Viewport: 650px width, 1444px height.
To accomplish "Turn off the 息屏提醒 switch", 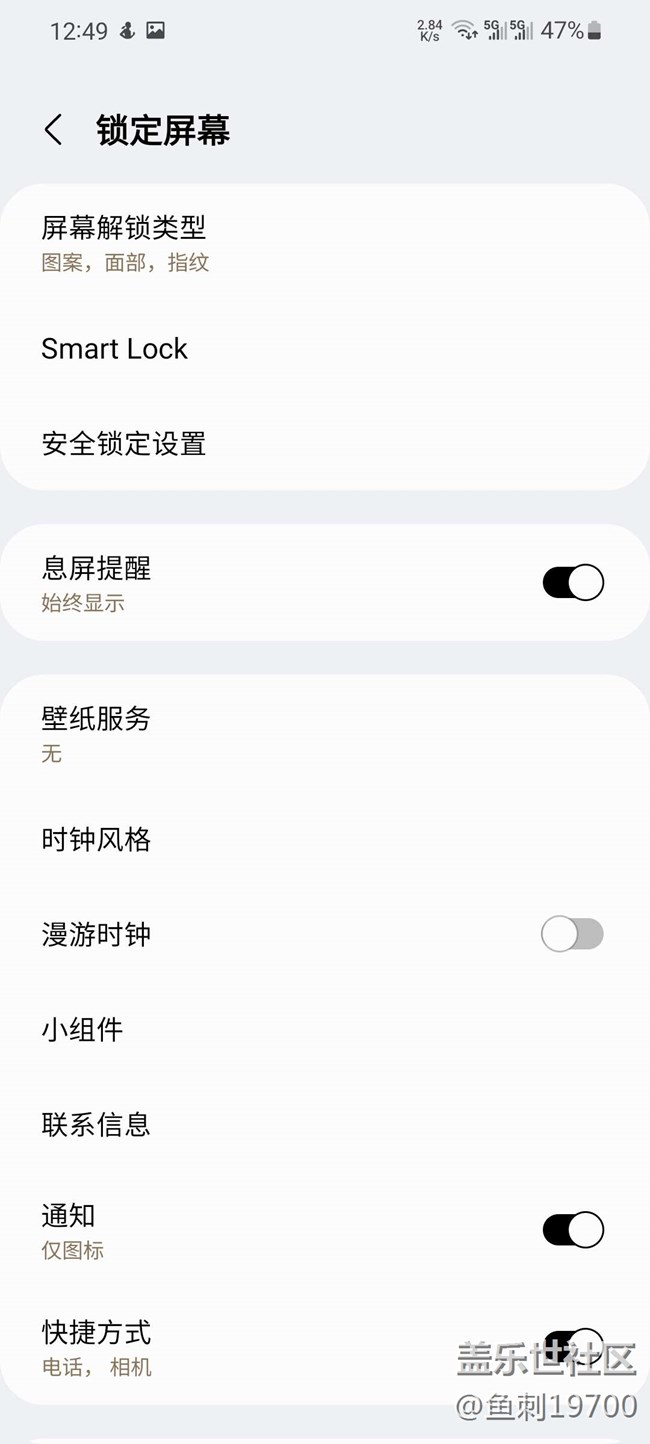I will [573, 582].
